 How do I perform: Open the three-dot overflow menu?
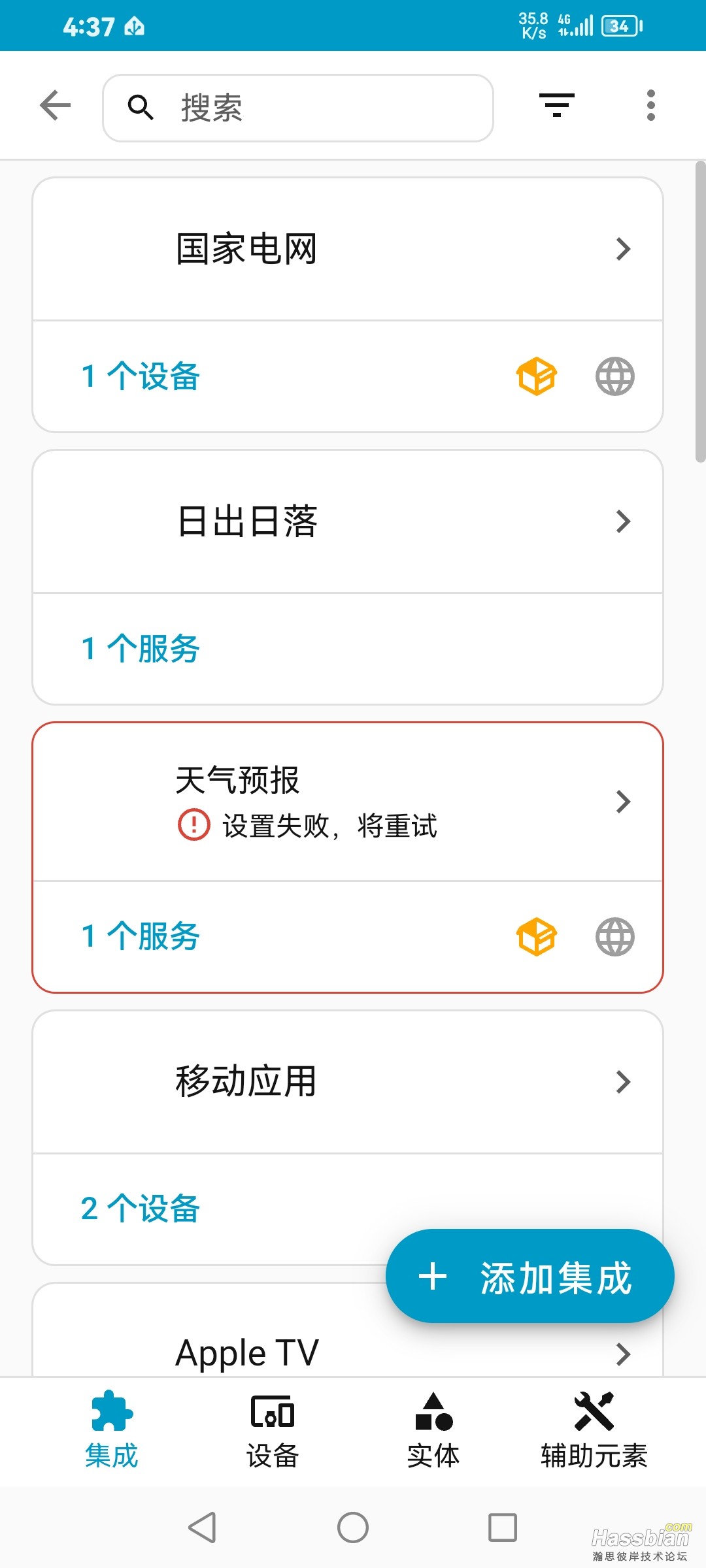tap(650, 105)
